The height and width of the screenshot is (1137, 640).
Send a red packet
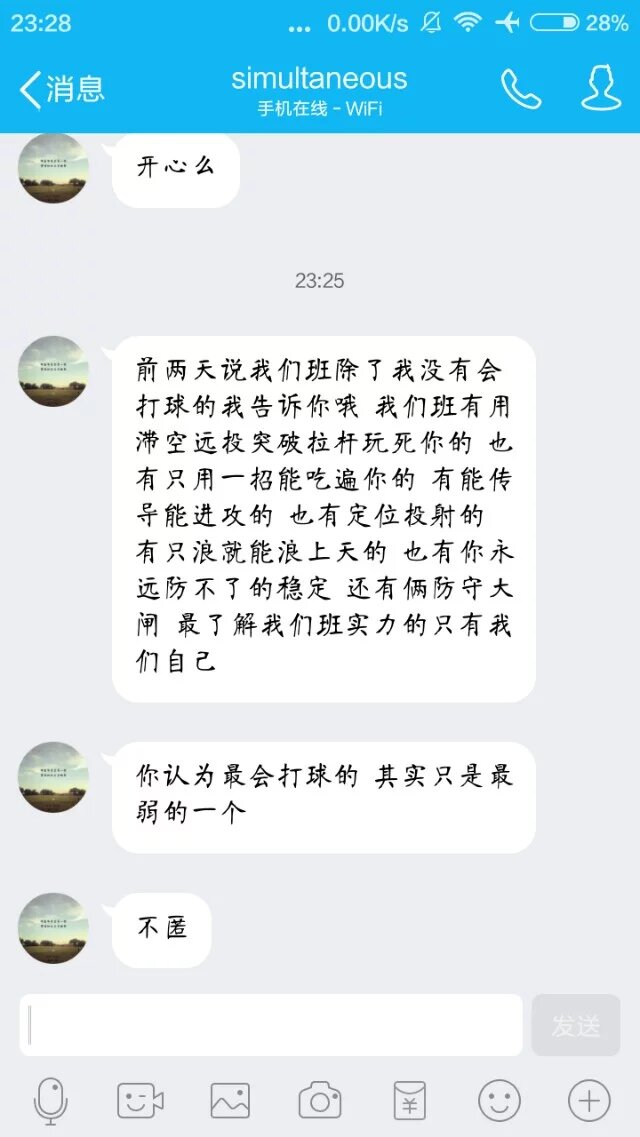click(409, 1101)
